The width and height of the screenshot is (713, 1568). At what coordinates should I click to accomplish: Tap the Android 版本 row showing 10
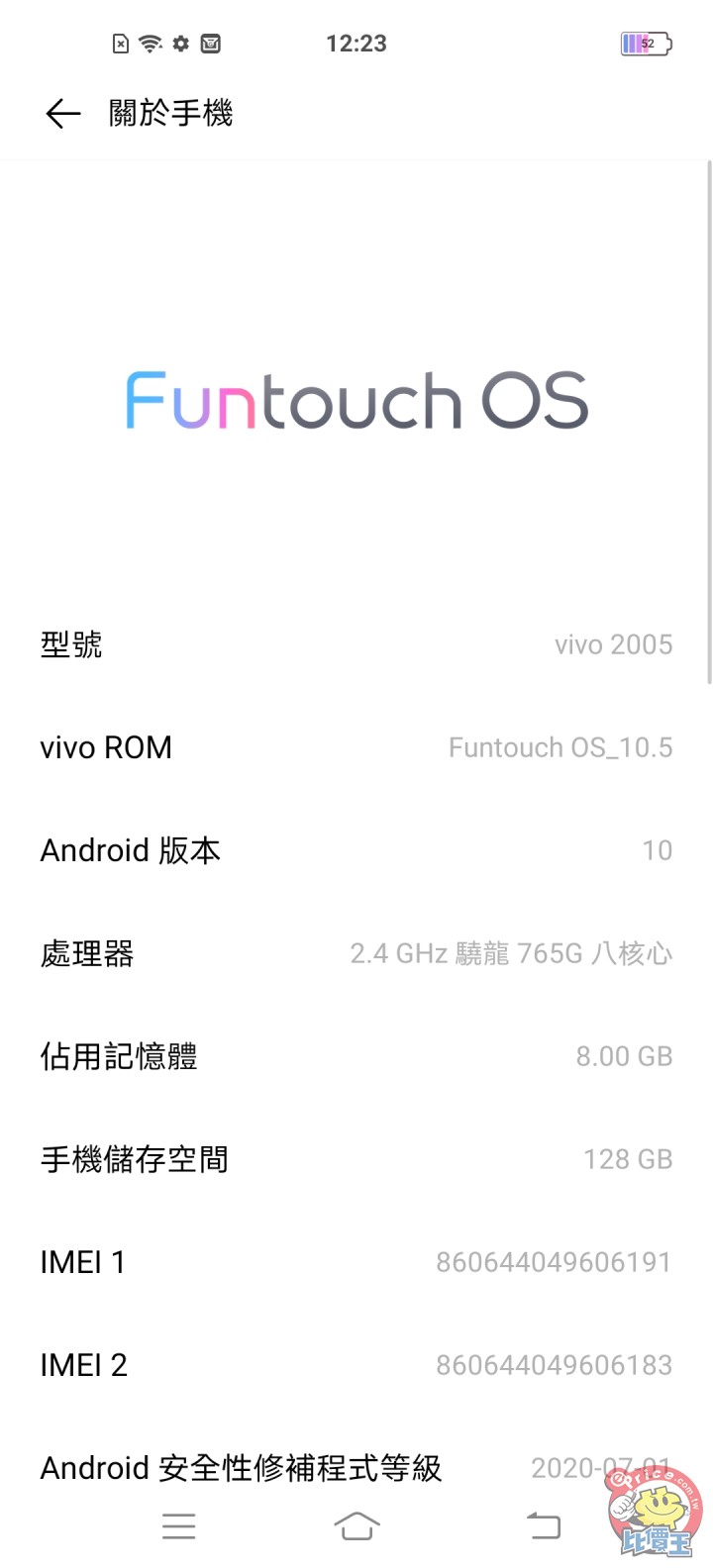pos(356,850)
